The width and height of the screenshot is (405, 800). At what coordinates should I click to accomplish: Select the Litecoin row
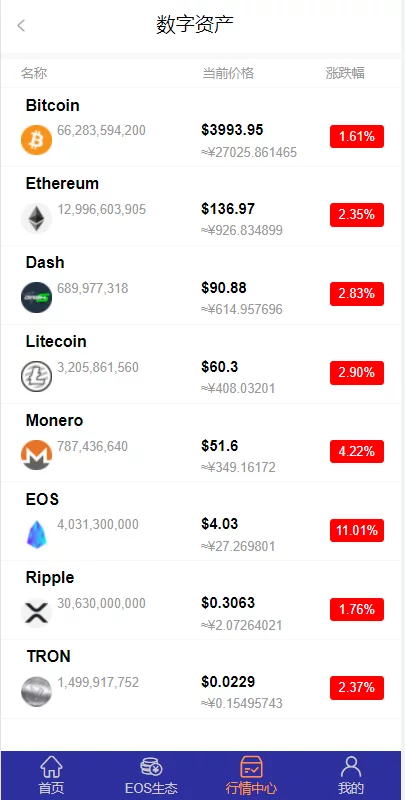pyautogui.click(x=201, y=364)
